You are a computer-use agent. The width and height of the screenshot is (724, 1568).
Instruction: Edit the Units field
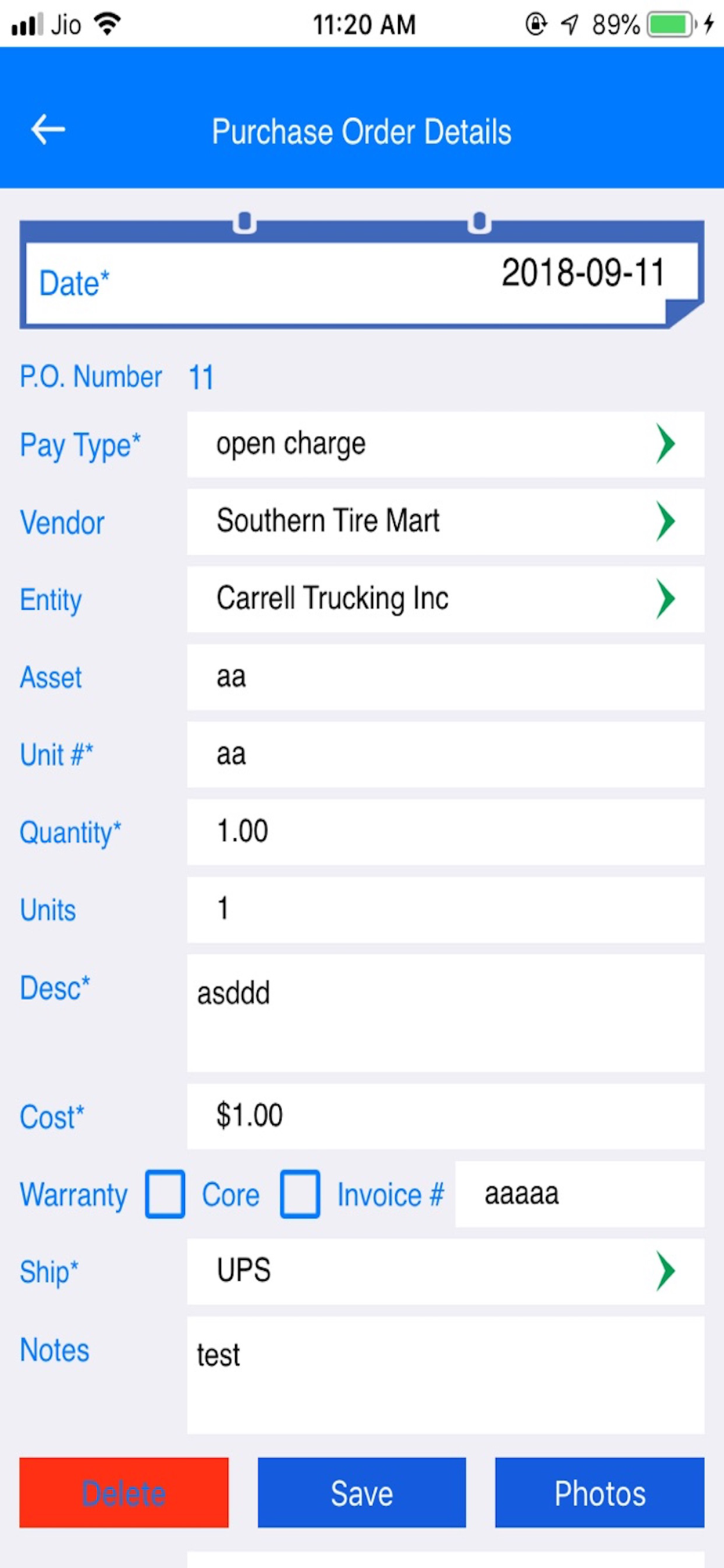[445, 910]
